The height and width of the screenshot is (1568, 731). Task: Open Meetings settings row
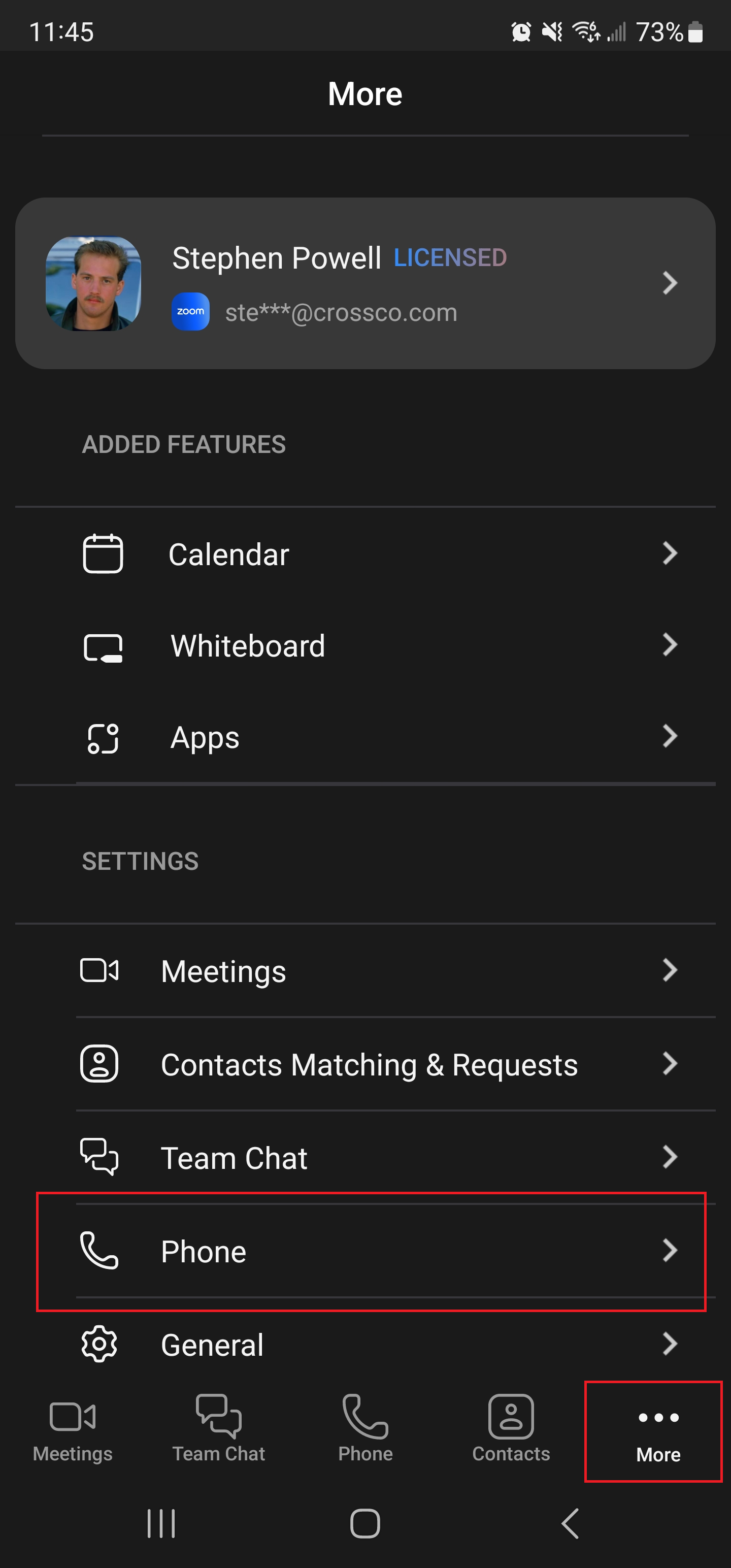coord(365,970)
